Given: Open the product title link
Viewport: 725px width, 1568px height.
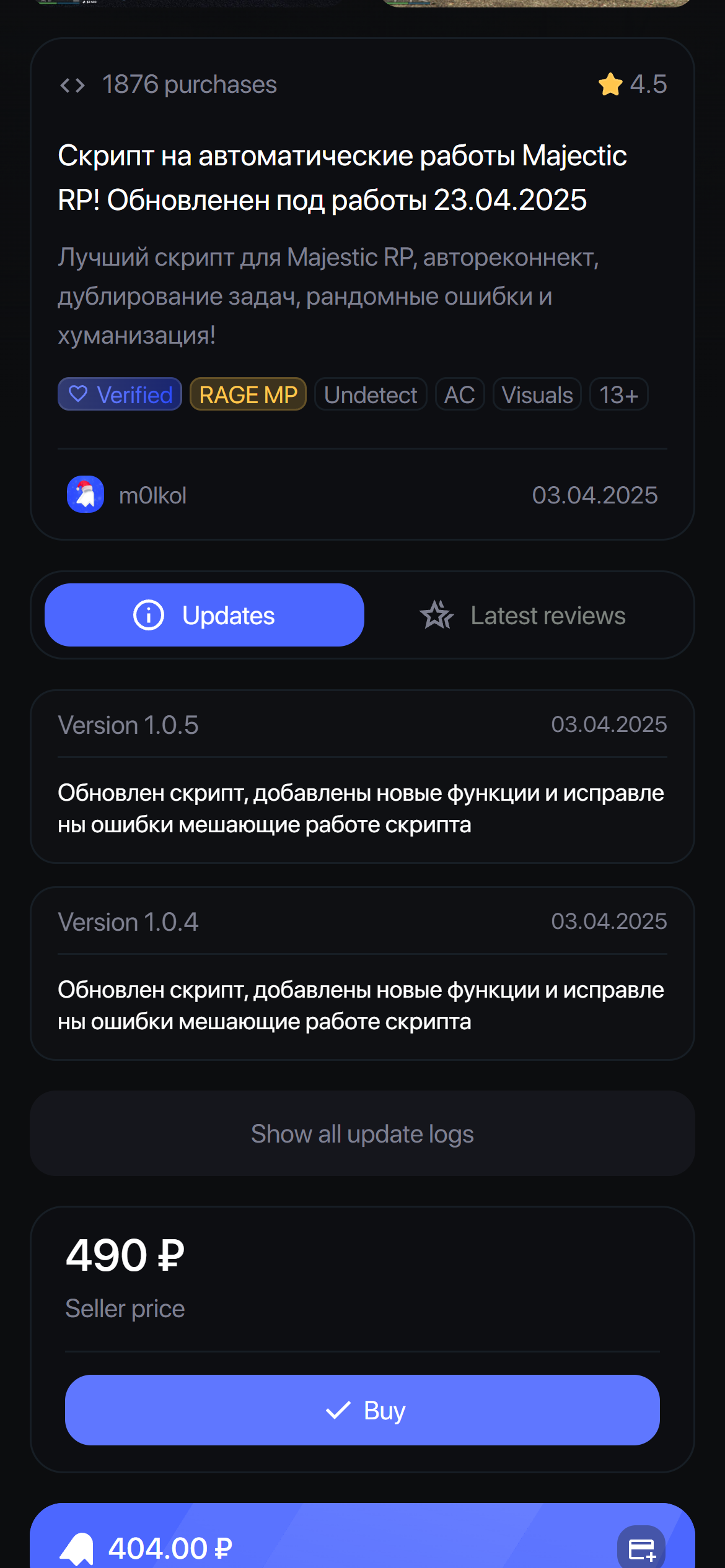Looking at the screenshot, I should point(342,178).
